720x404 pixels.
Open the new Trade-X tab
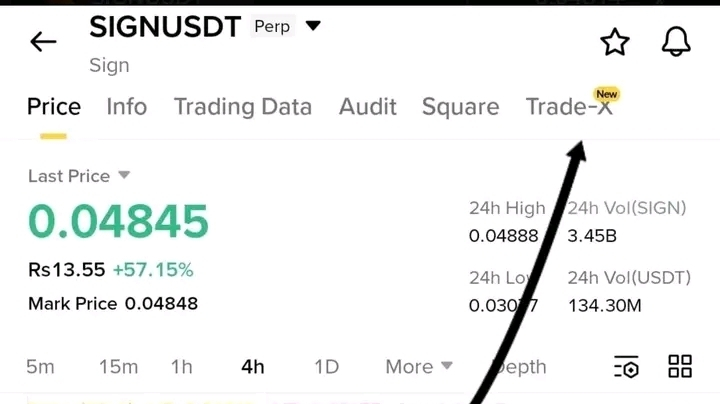coord(569,107)
